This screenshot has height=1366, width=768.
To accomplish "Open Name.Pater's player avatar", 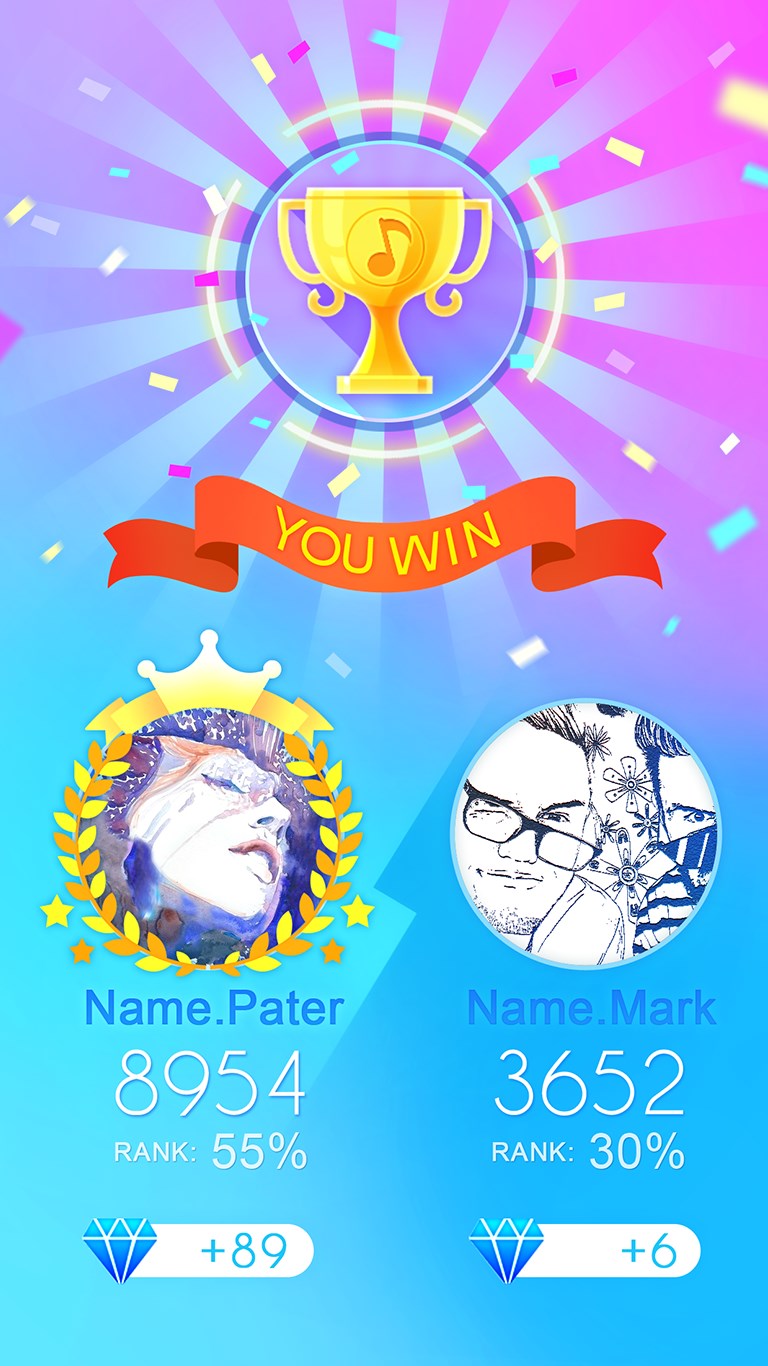I will coord(208,835).
